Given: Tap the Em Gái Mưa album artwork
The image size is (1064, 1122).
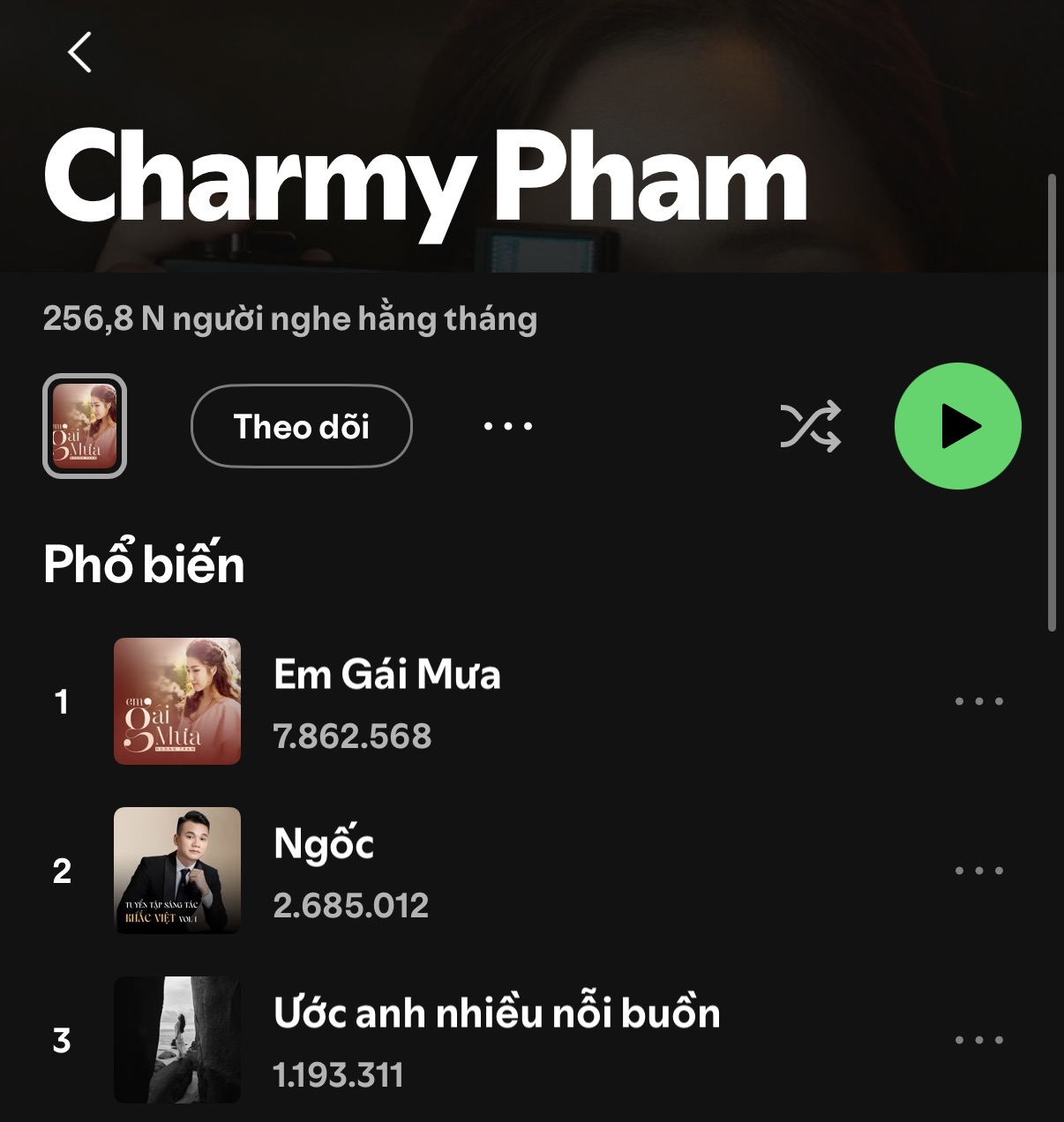Looking at the screenshot, I should tap(177, 700).
